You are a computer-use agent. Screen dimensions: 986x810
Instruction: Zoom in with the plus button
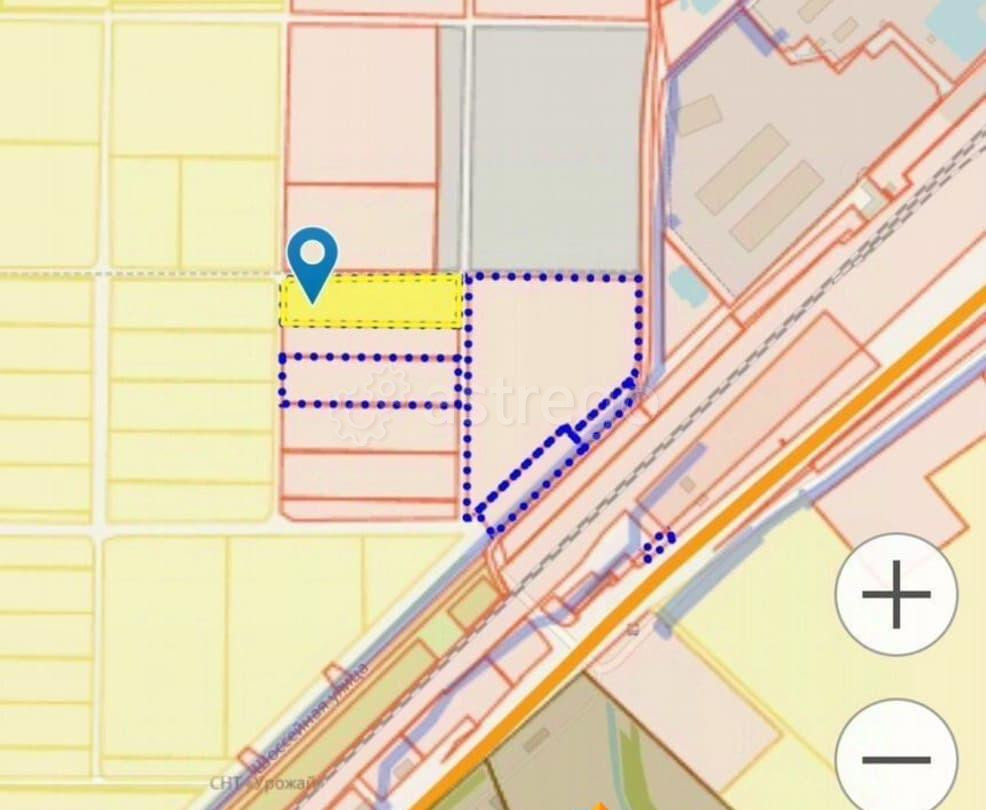click(x=896, y=594)
